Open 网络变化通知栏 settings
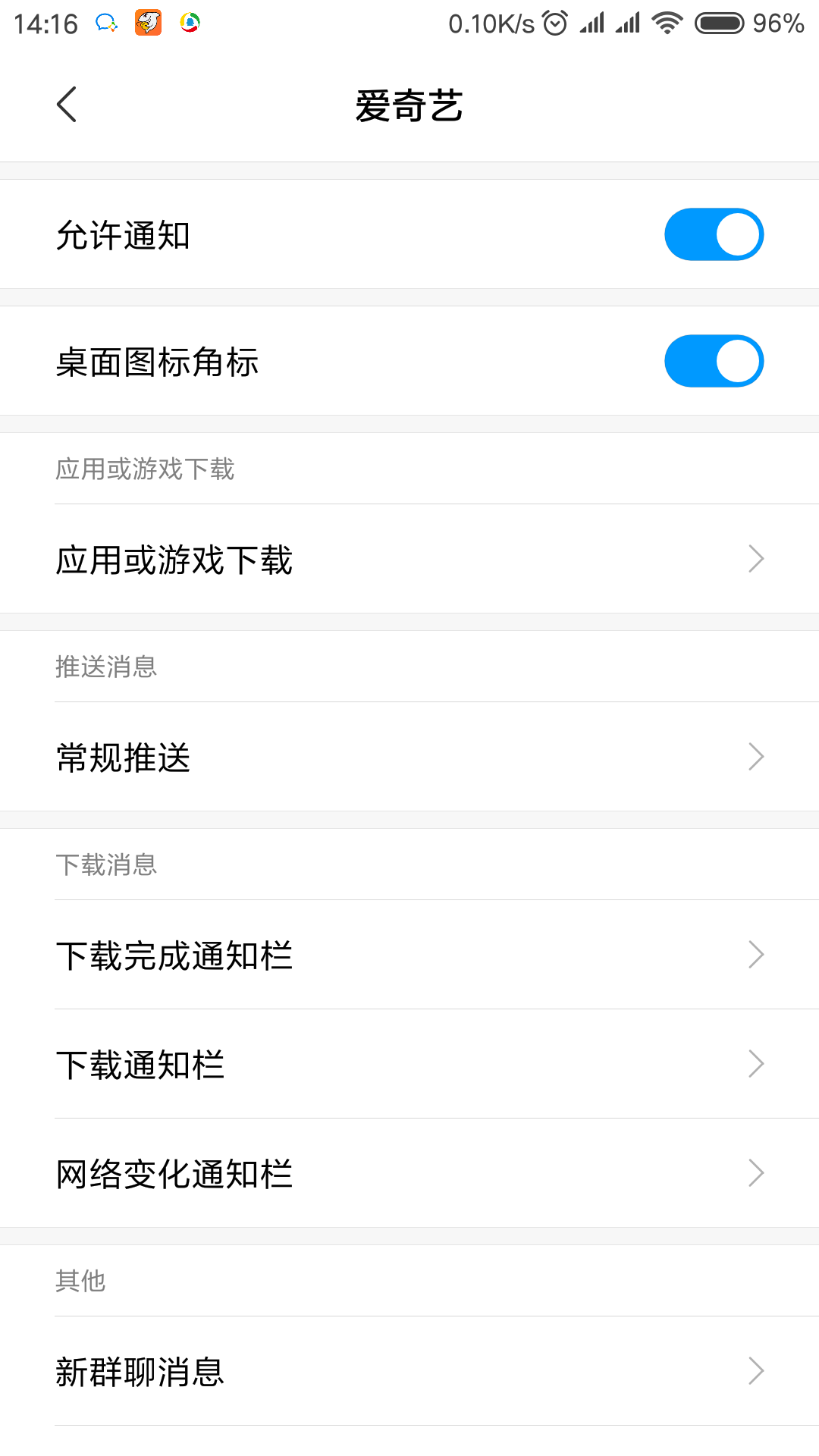This screenshot has width=819, height=1456. (x=409, y=1173)
